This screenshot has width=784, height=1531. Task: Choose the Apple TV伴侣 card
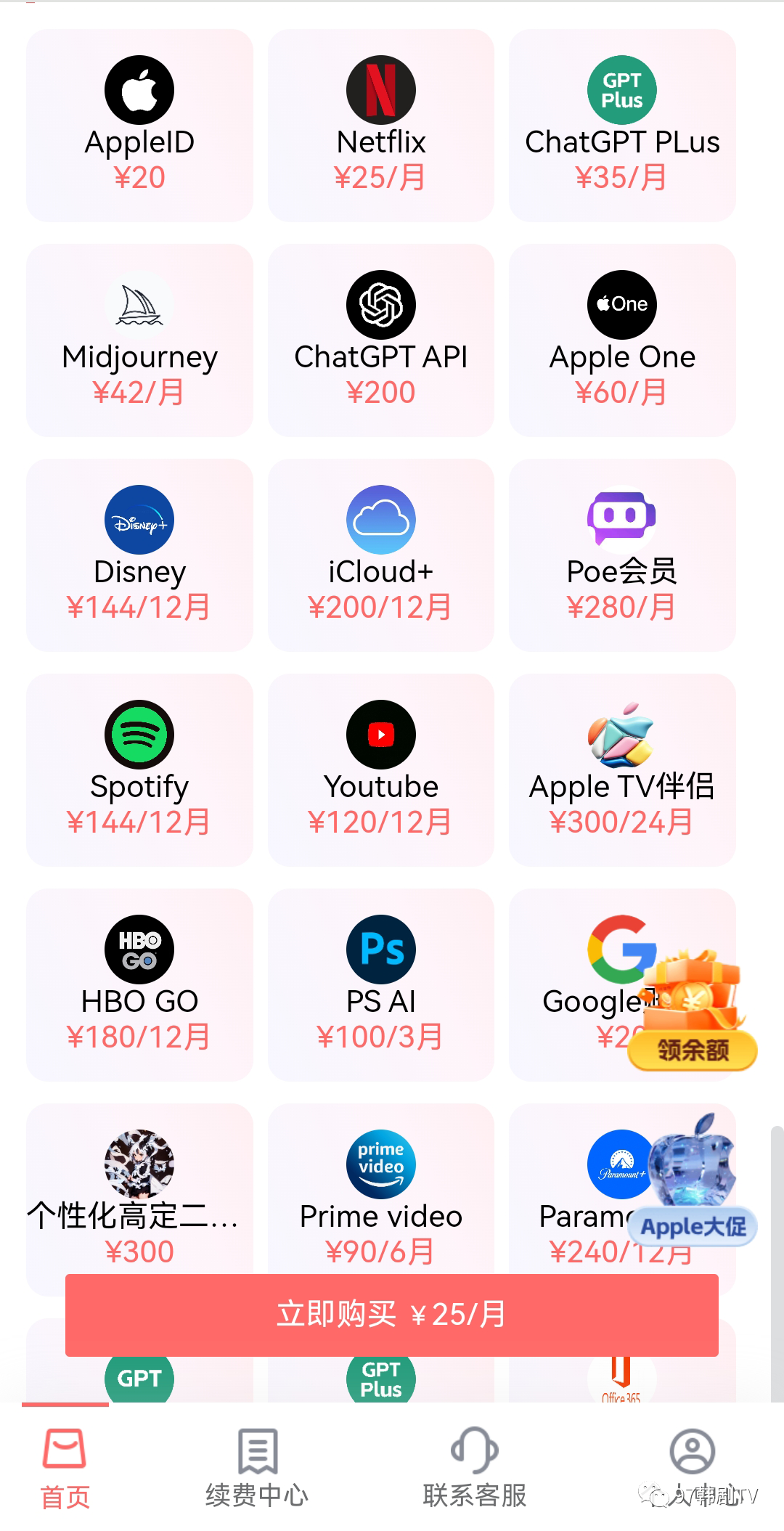[x=622, y=769]
